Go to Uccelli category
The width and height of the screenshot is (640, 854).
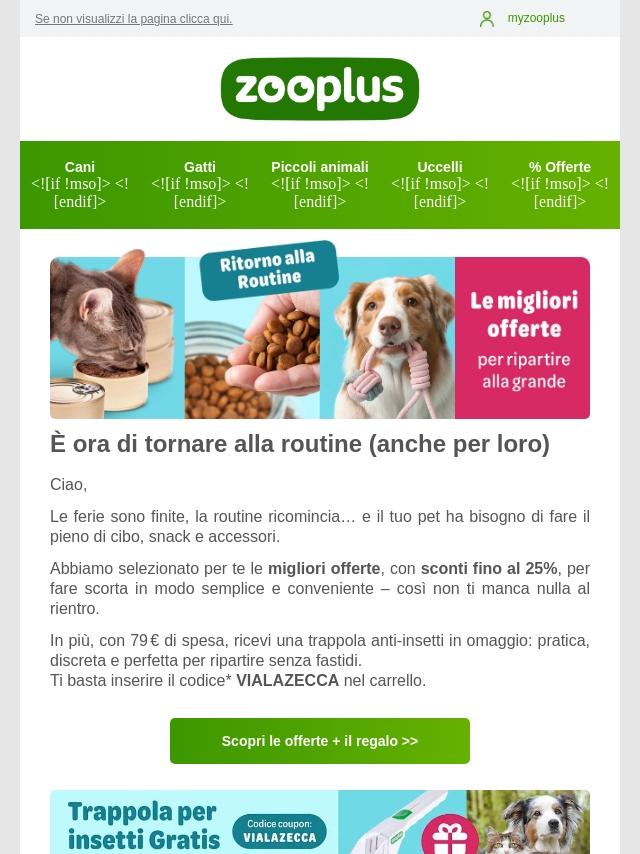pyautogui.click(x=440, y=167)
